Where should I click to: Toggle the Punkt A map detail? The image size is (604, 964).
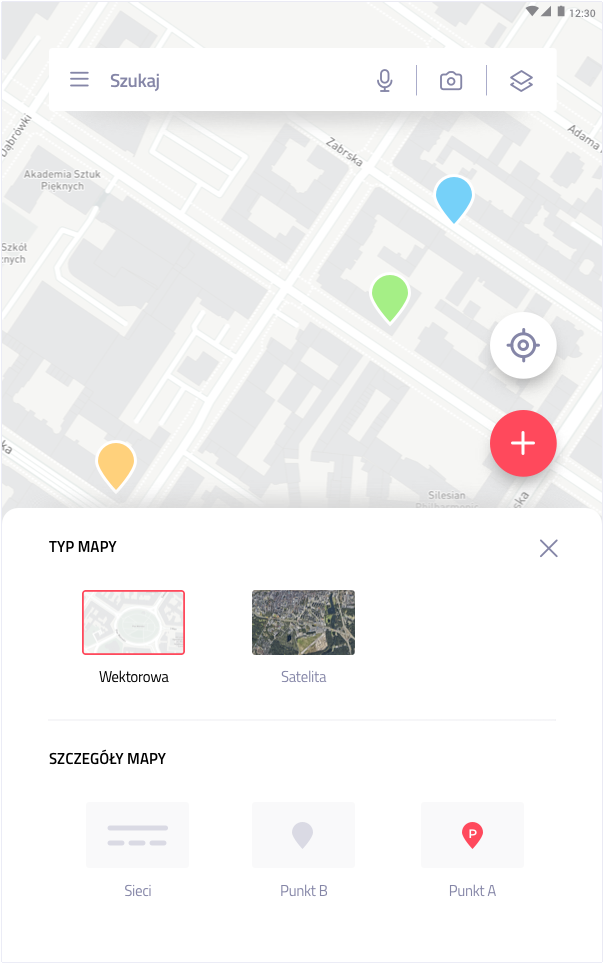(472, 835)
